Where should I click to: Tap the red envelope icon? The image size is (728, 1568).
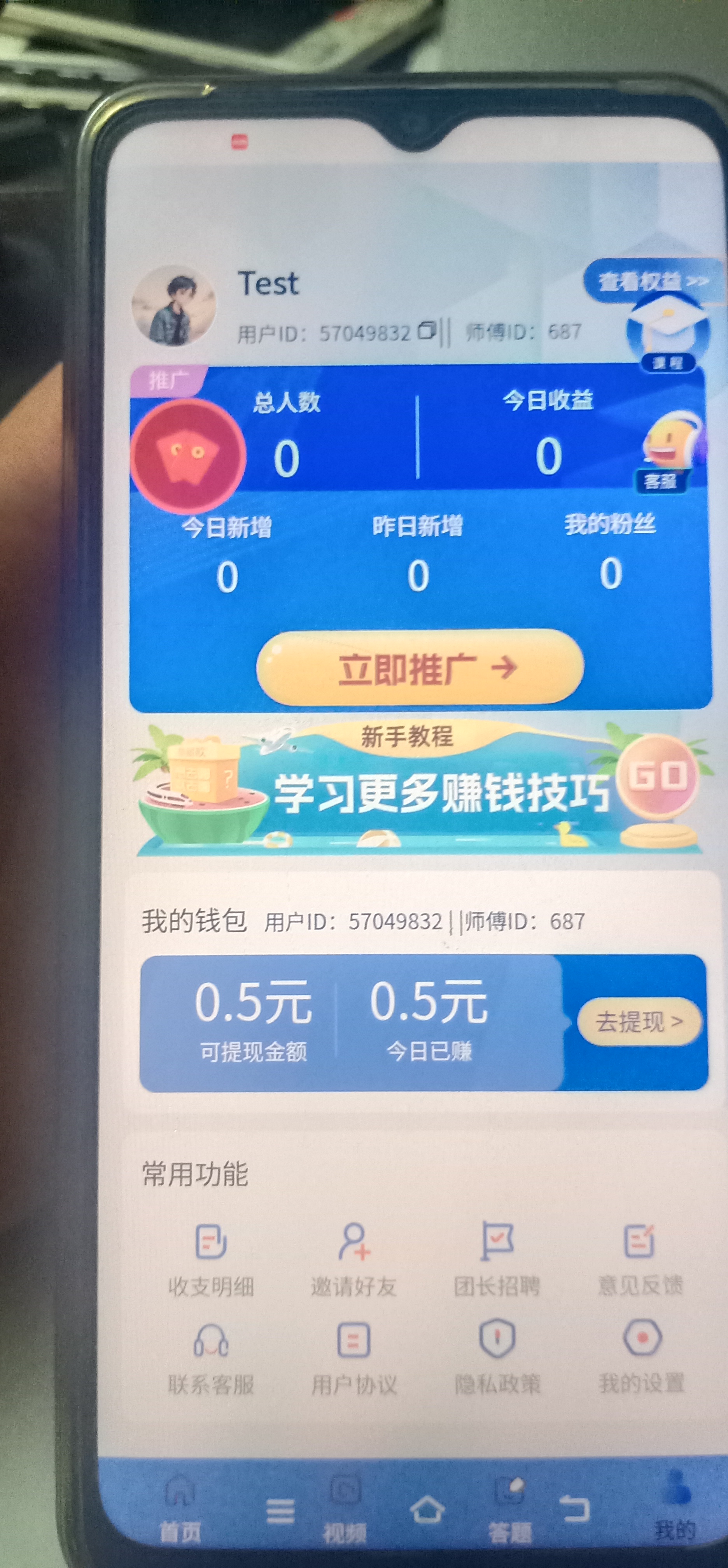187,455
